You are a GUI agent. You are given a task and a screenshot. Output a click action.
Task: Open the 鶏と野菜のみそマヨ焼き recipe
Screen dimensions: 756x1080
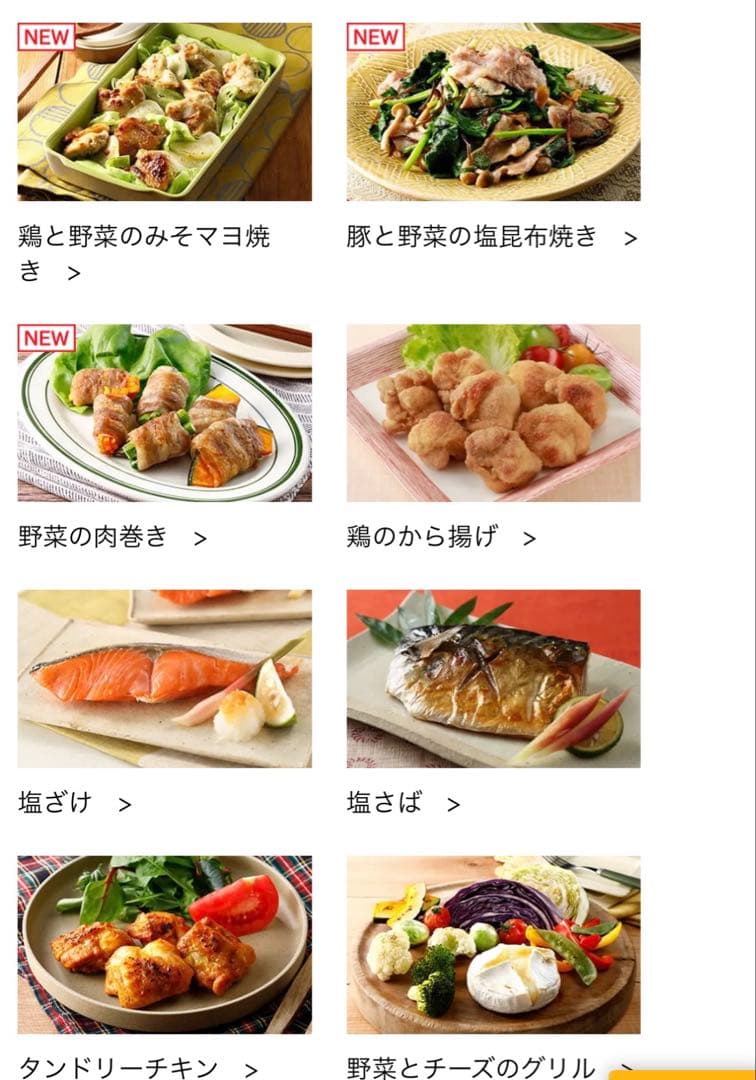click(164, 112)
